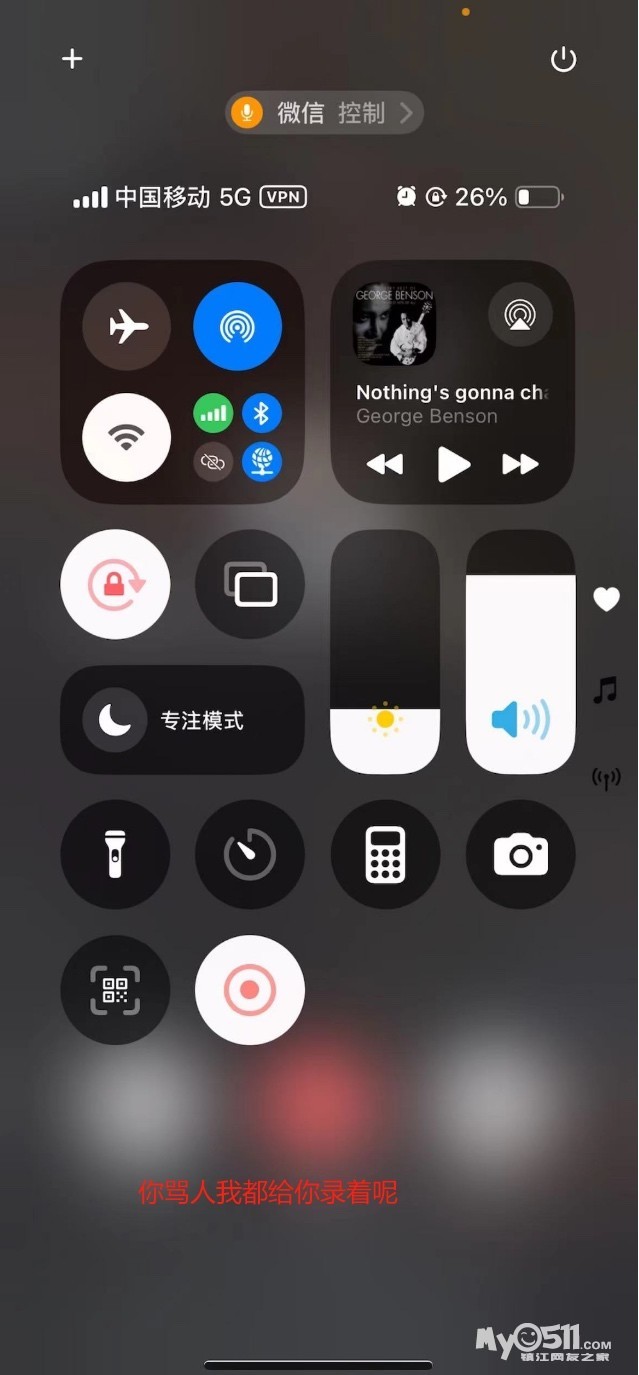Stop the screen recording
639x1375 pixels.
coord(250,990)
